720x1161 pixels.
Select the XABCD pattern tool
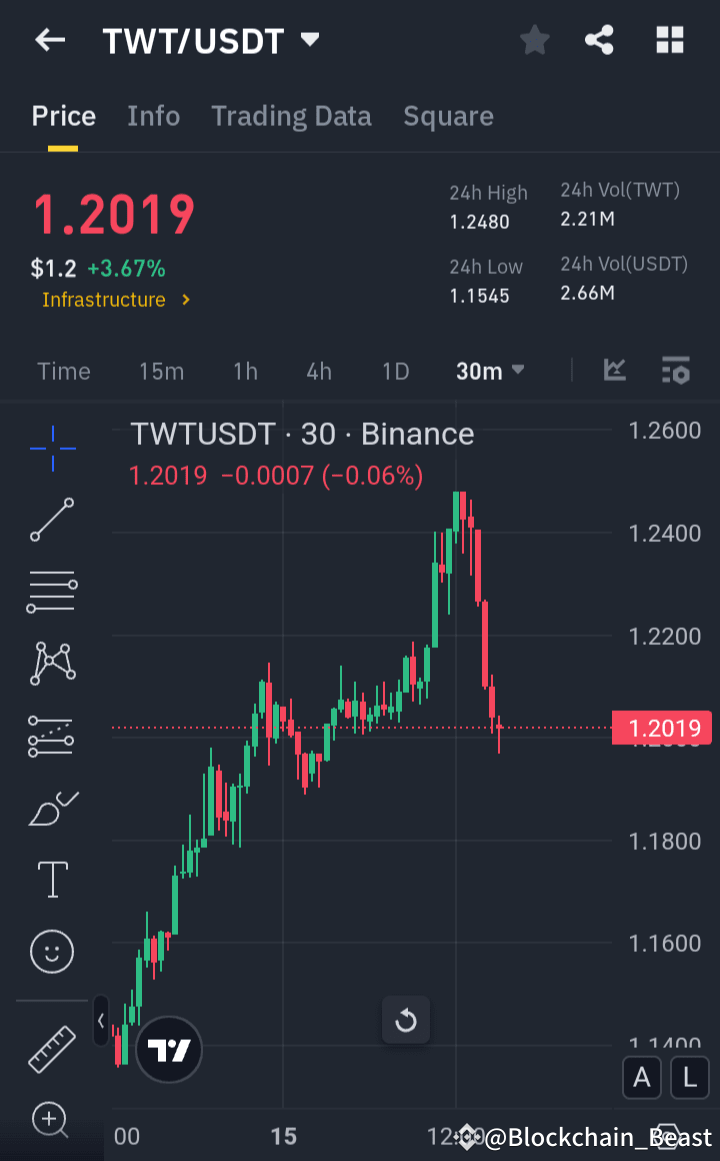[50, 663]
